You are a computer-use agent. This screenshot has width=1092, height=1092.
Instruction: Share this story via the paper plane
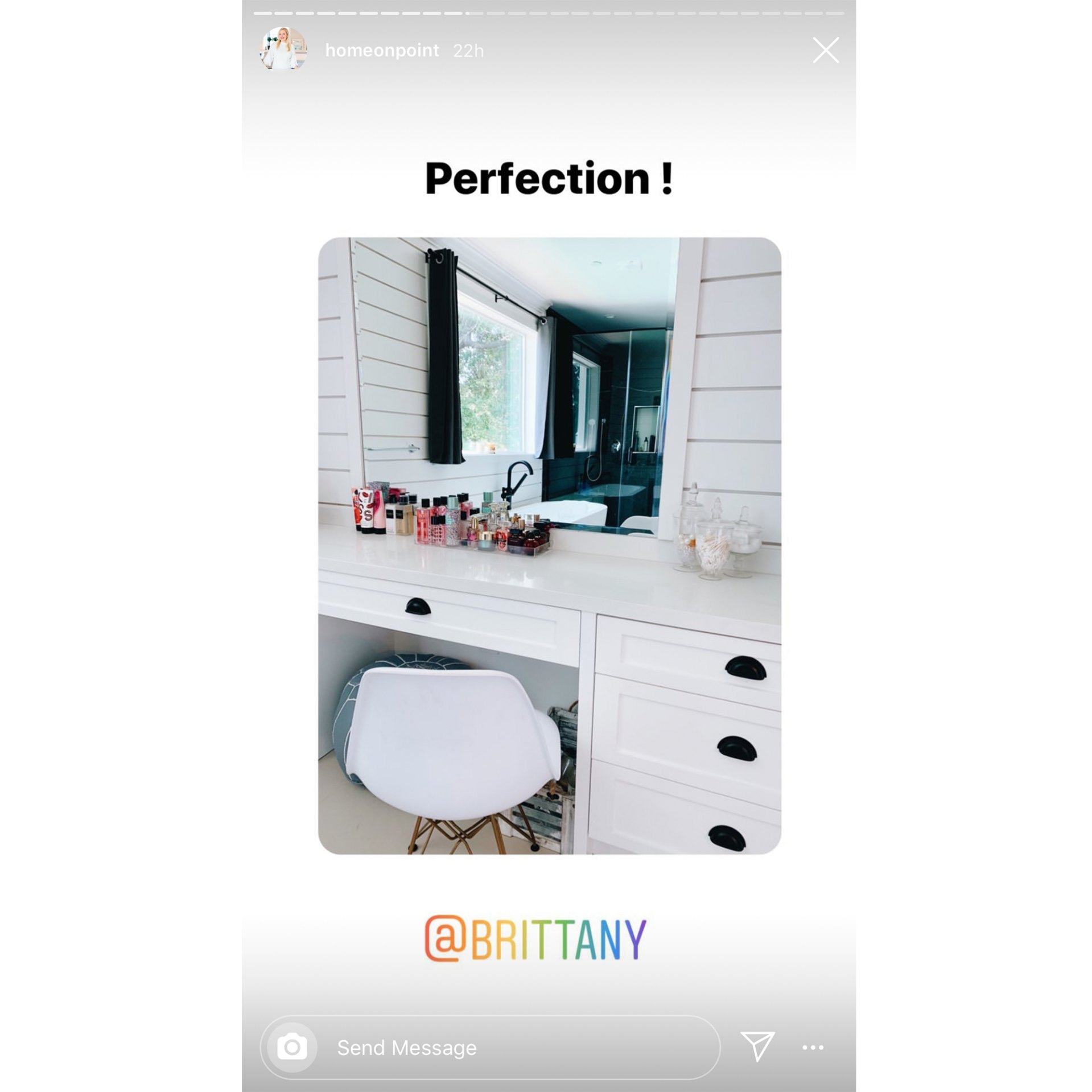pos(757,1046)
